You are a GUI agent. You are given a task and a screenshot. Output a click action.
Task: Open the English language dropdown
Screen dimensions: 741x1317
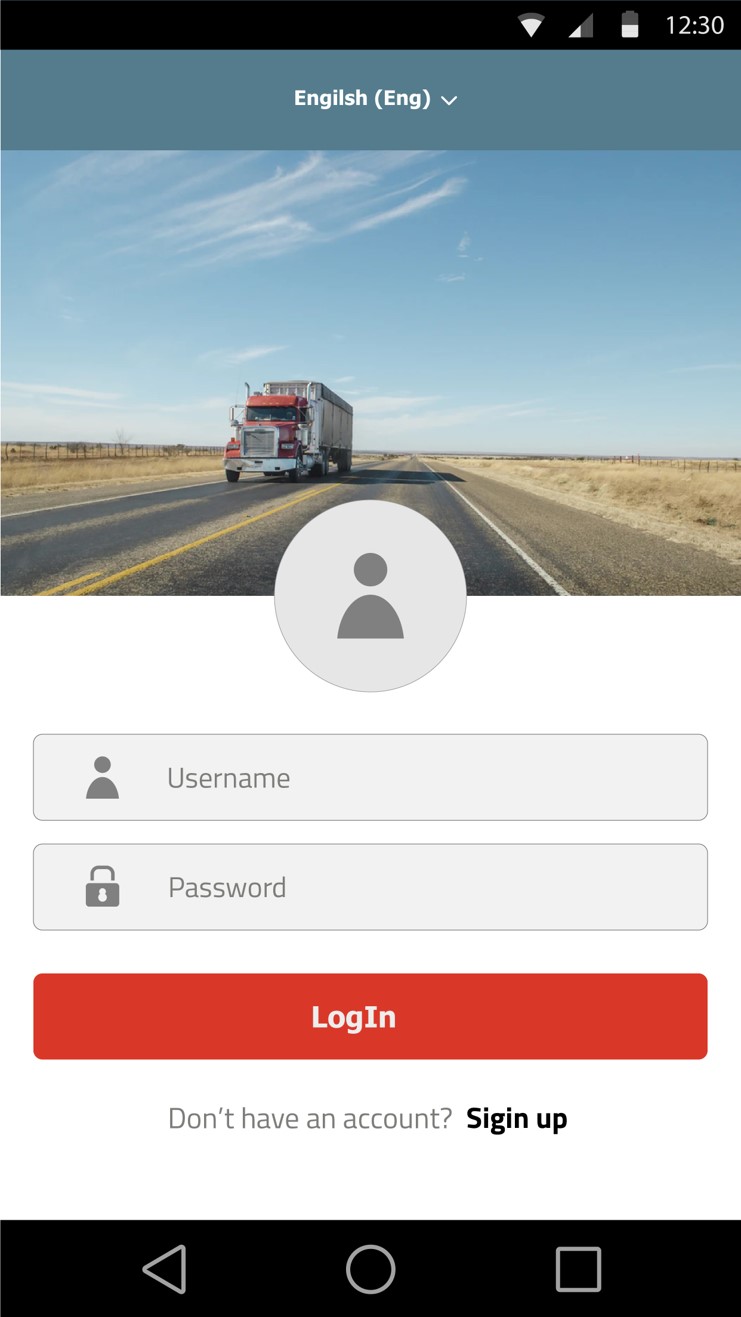click(x=375, y=99)
